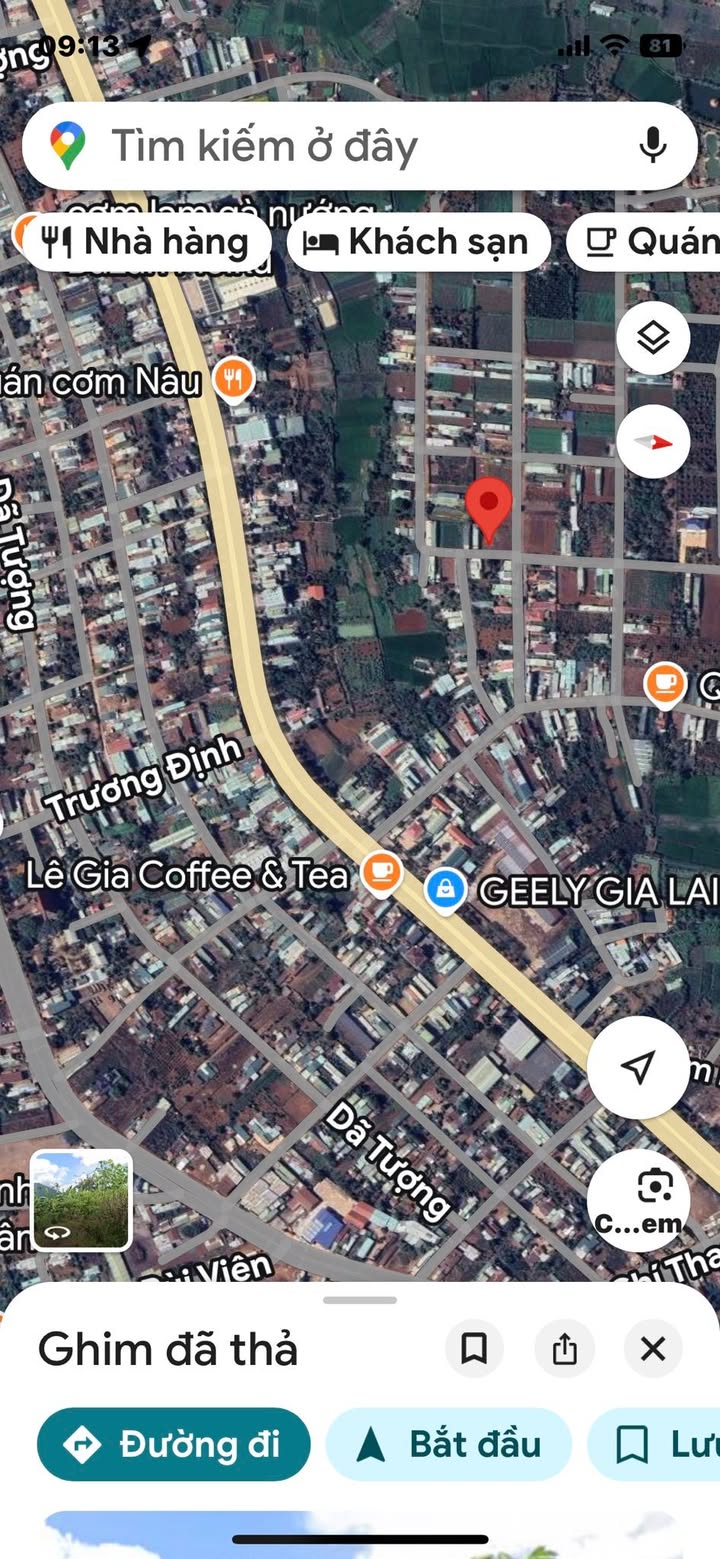720x1559 pixels.
Task: Open Lê Gia Coffee & Tea place marker
Action: click(x=380, y=873)
